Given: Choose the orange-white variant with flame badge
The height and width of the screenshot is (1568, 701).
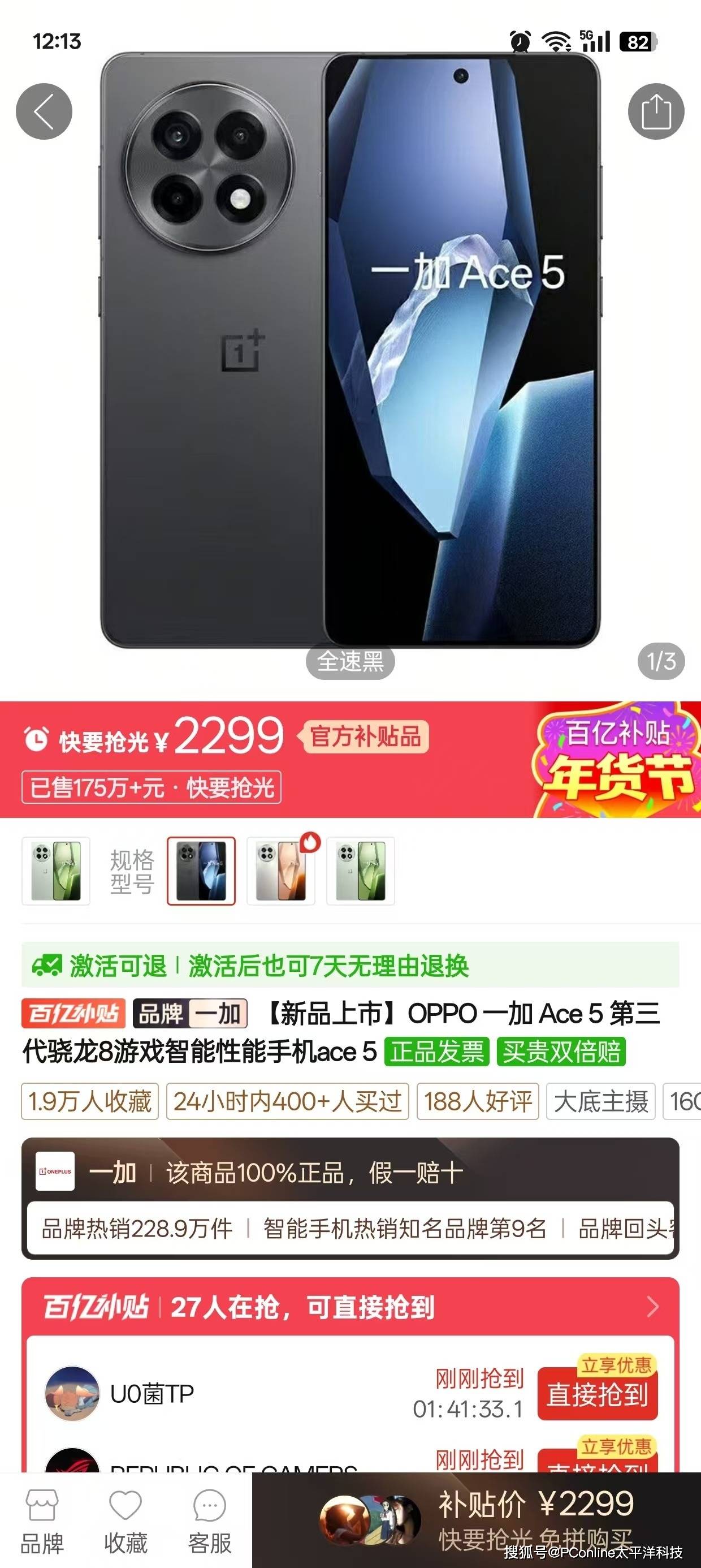Looking at the screenshot, I should tap(280, 871).
